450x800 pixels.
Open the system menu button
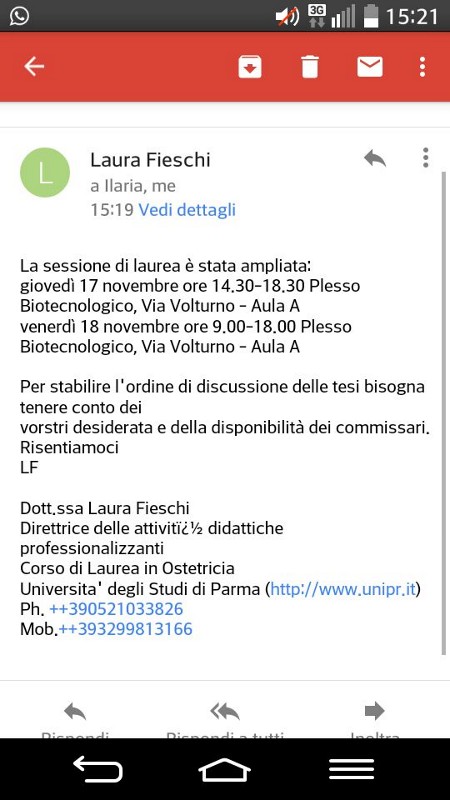(352, 769)
